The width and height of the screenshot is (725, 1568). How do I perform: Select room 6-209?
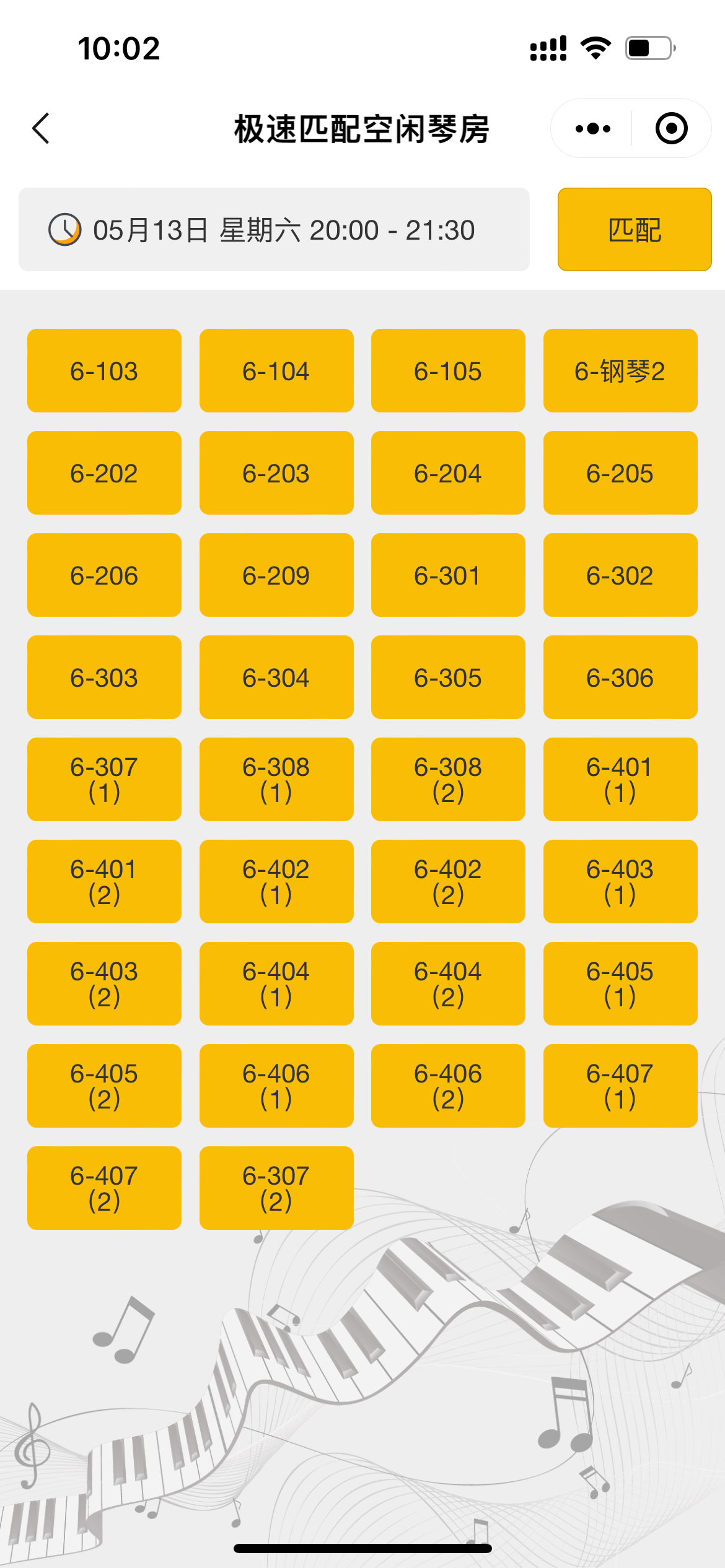coord(276,575)
